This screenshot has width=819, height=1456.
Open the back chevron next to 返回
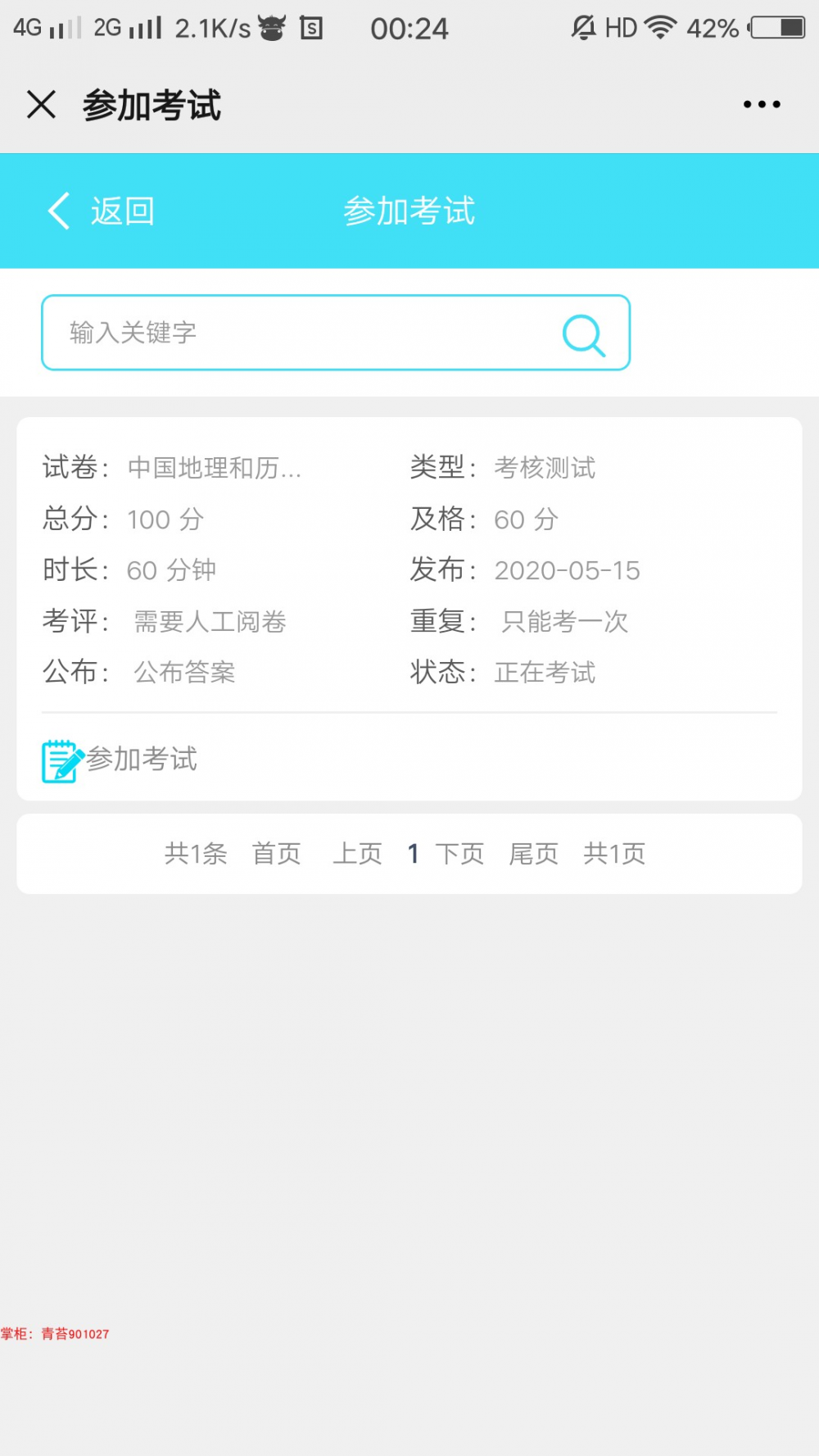click(x=57, y=211)
